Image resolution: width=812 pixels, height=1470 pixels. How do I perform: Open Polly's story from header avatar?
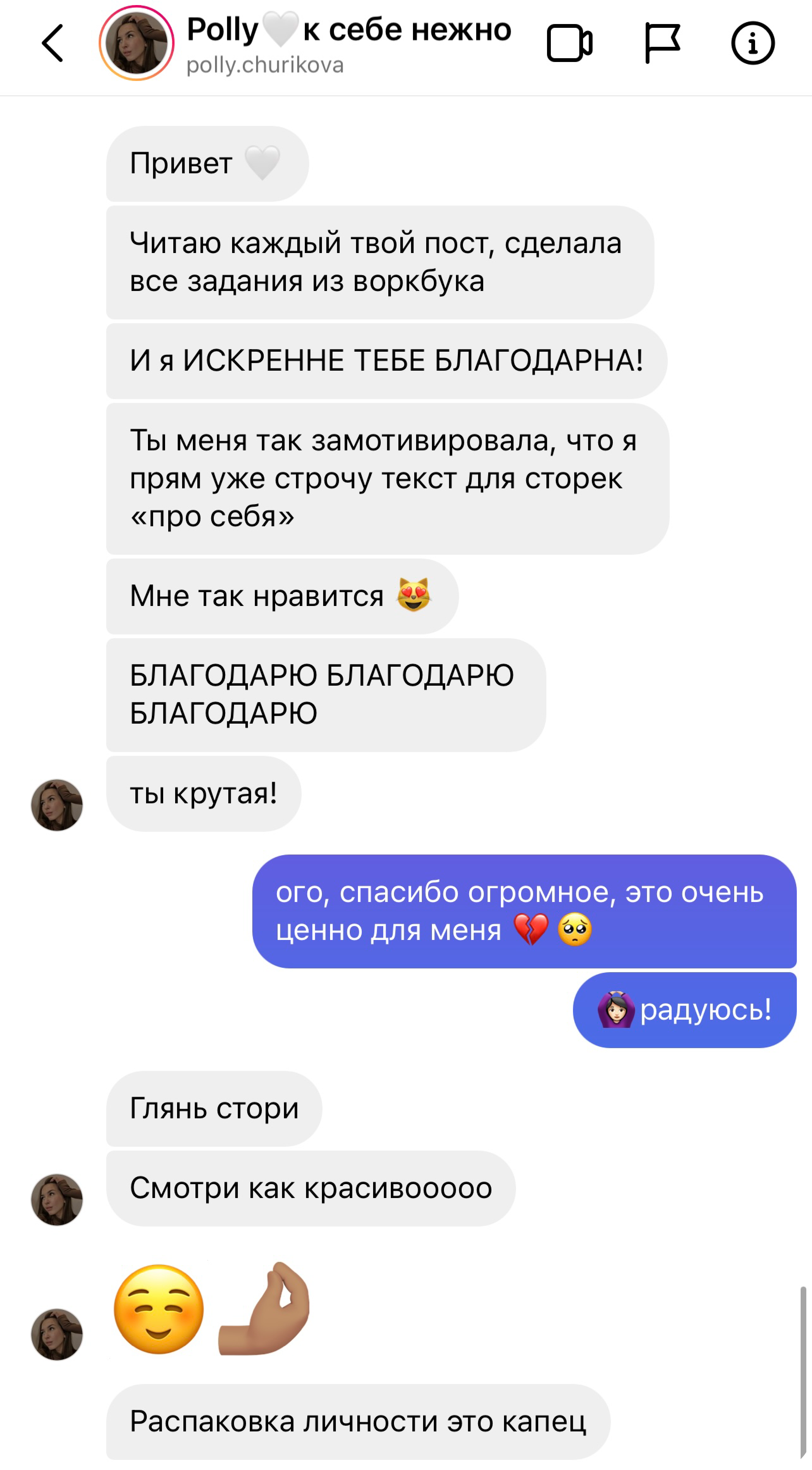coord(136,43)
